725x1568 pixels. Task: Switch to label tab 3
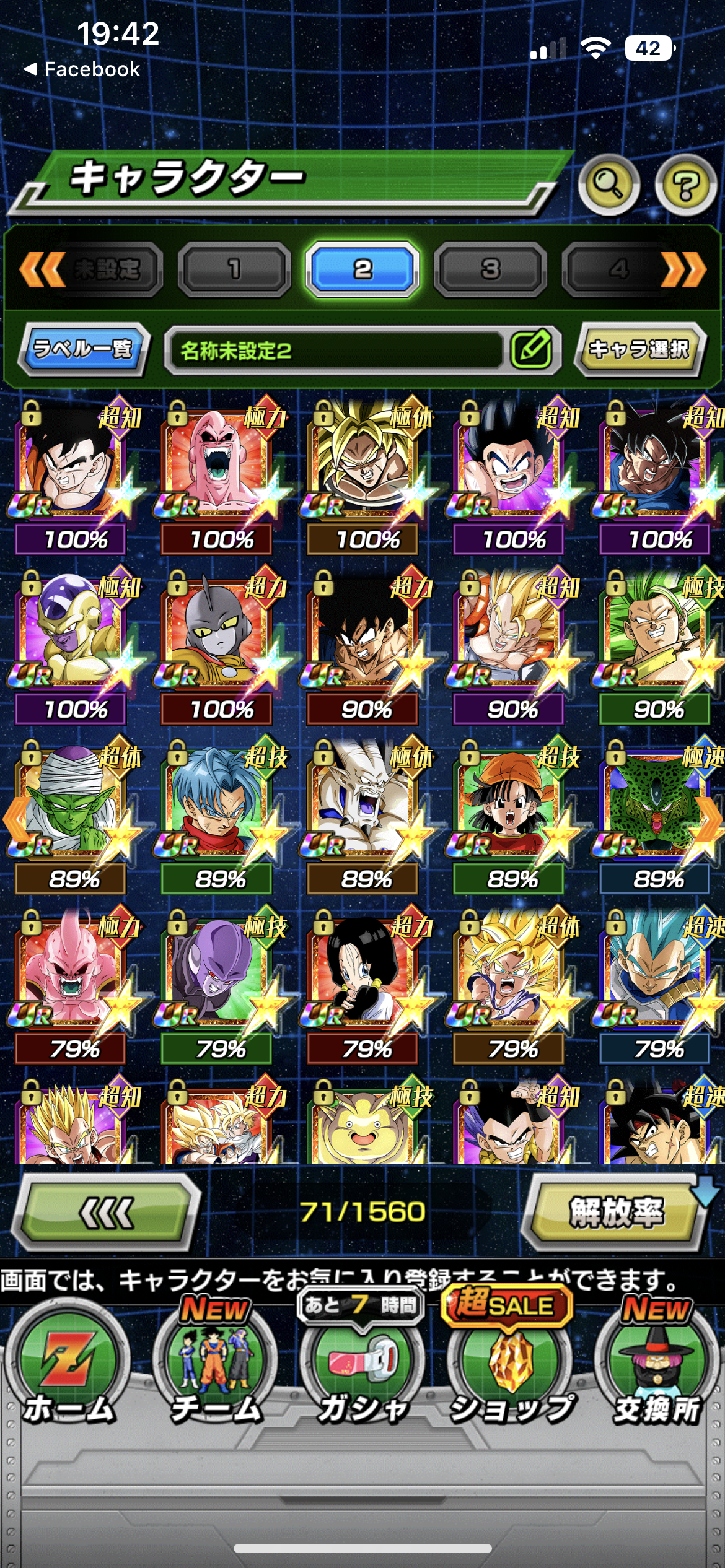tap(490, 269)
